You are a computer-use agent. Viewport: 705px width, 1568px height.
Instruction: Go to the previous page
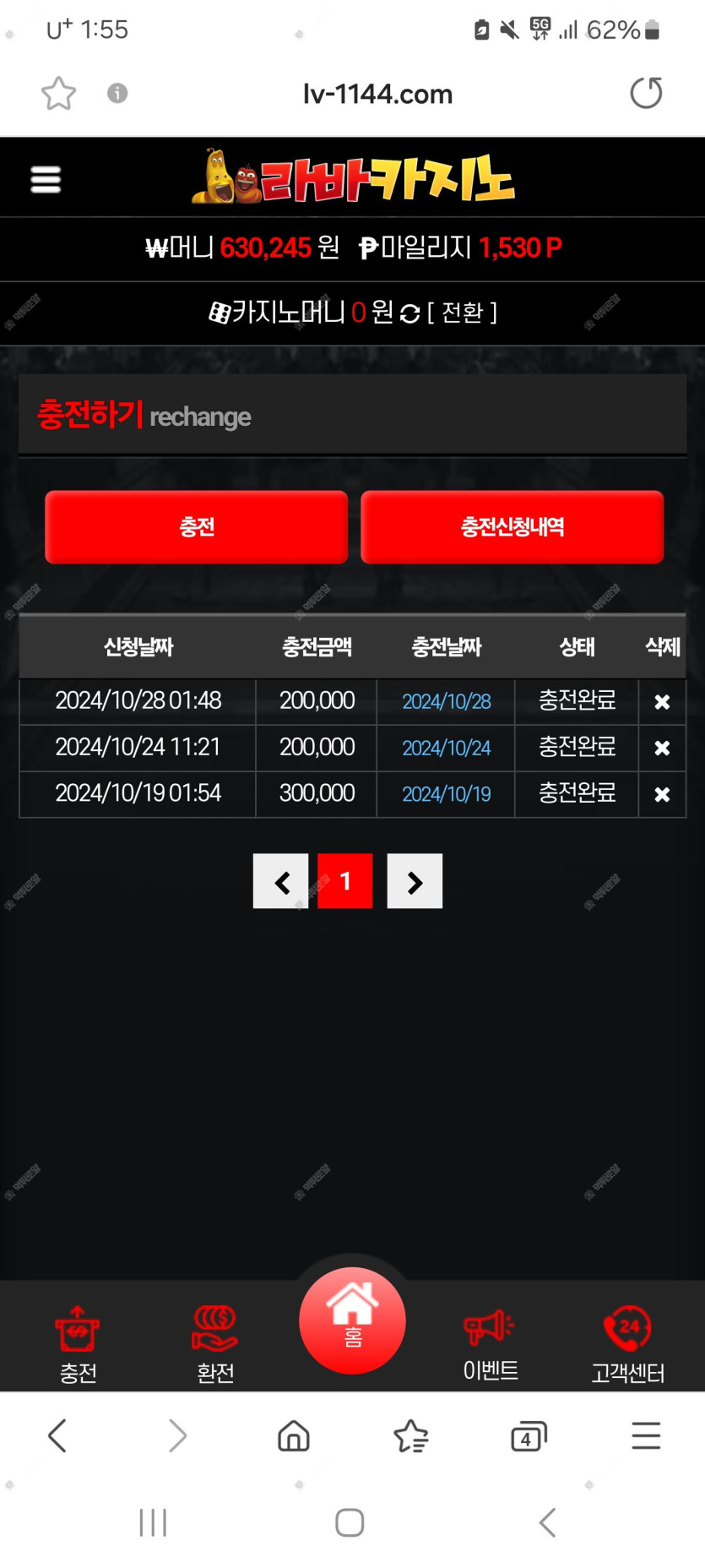click(281, 881)
